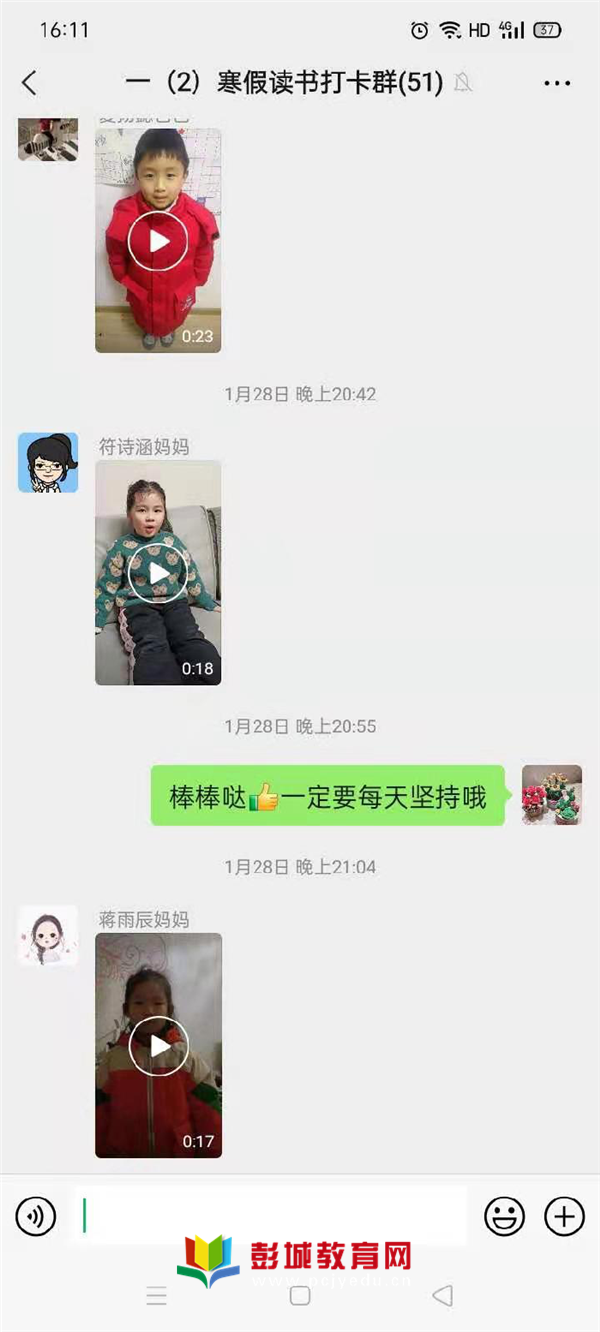Open the plus attachment menu
The image size is (600, 1332).
(564, 1216)
